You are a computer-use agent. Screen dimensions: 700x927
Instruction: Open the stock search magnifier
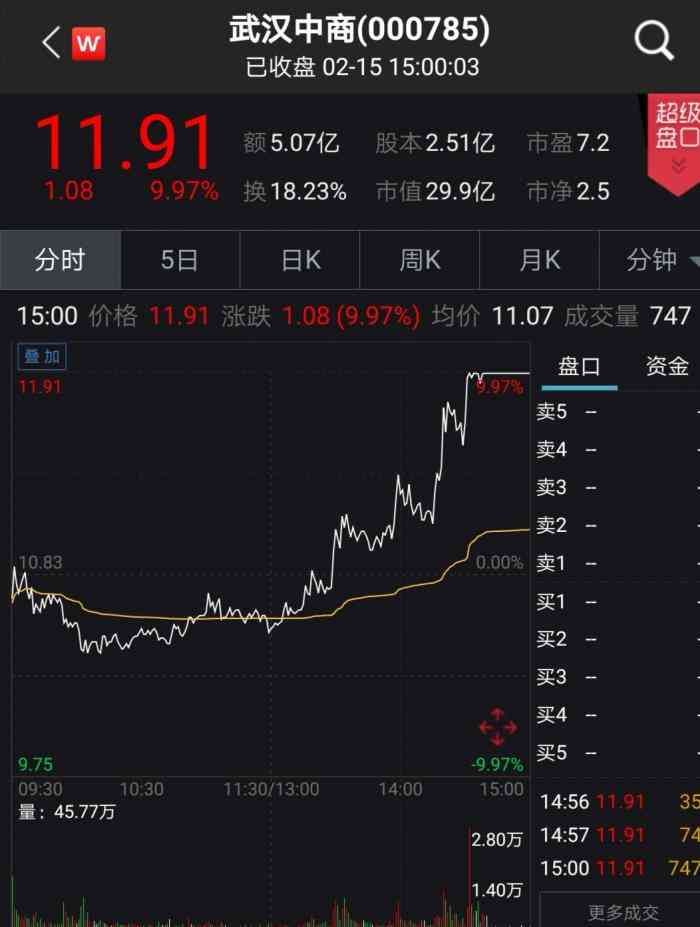pyautogui.click(x=654, y=42)
